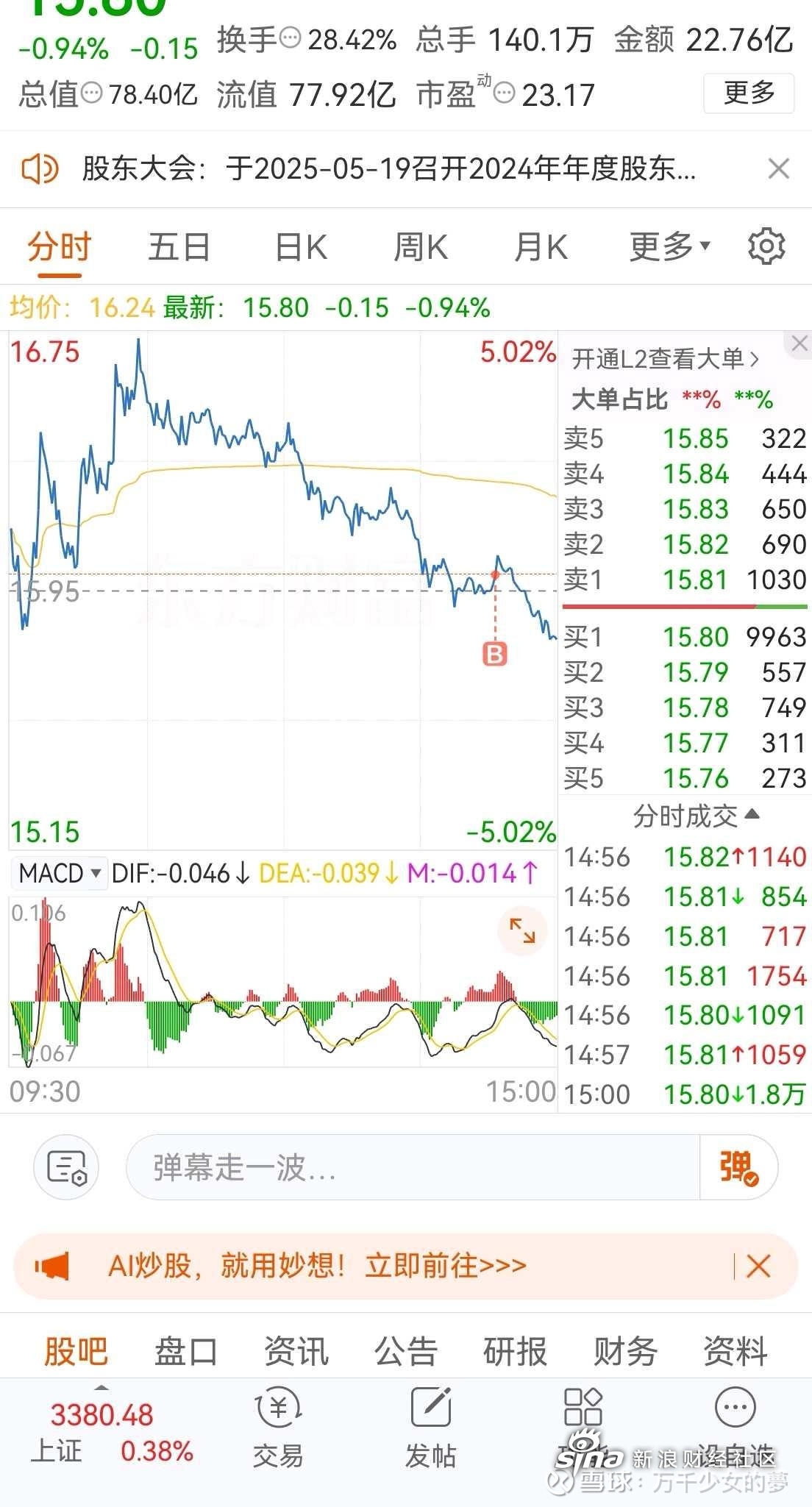Select the 周K chart tab

pyautogui.click(x=421, y=247)
